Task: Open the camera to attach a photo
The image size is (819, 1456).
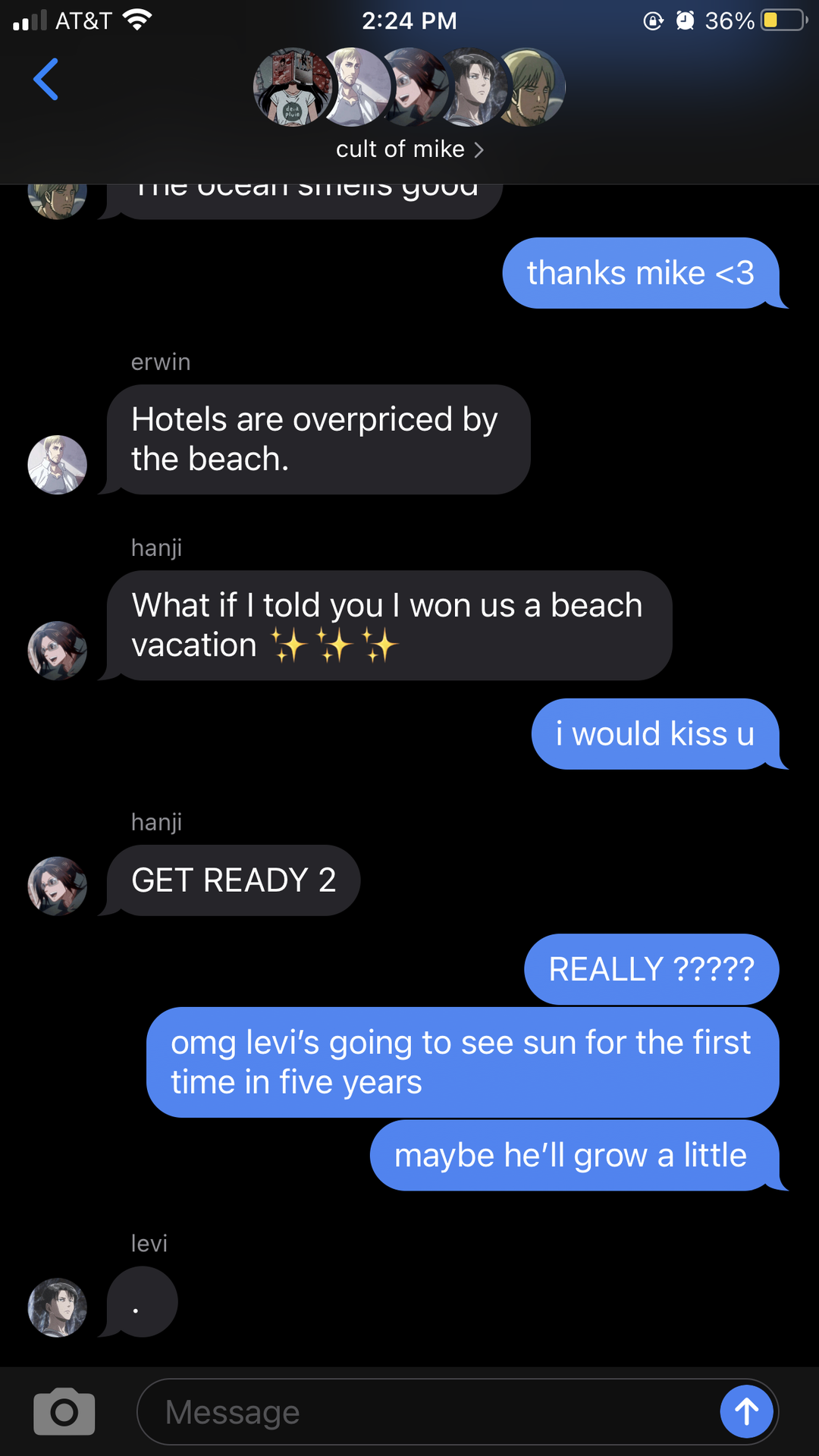Action: click(x=64, y=1412)
